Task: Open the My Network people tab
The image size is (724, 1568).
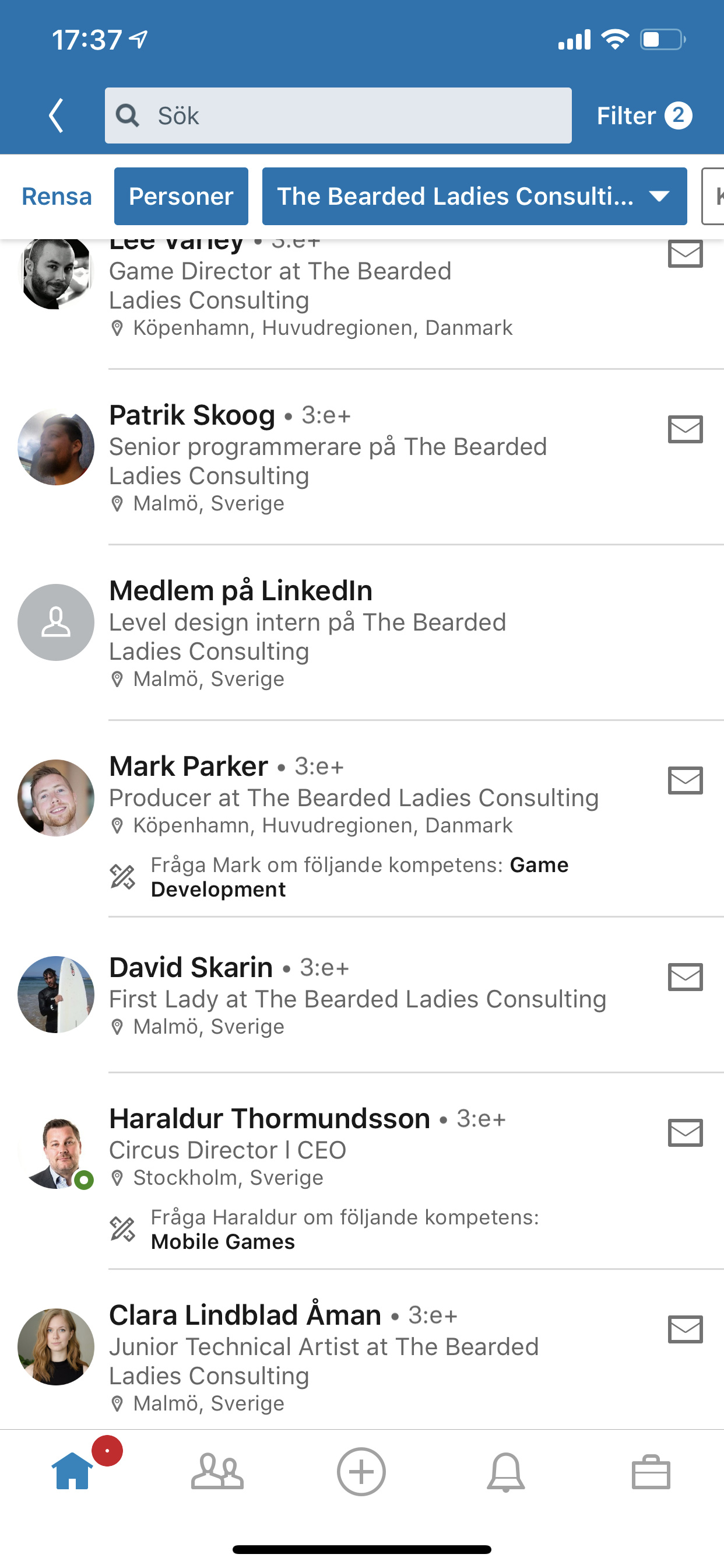Action: (217, 1471)
